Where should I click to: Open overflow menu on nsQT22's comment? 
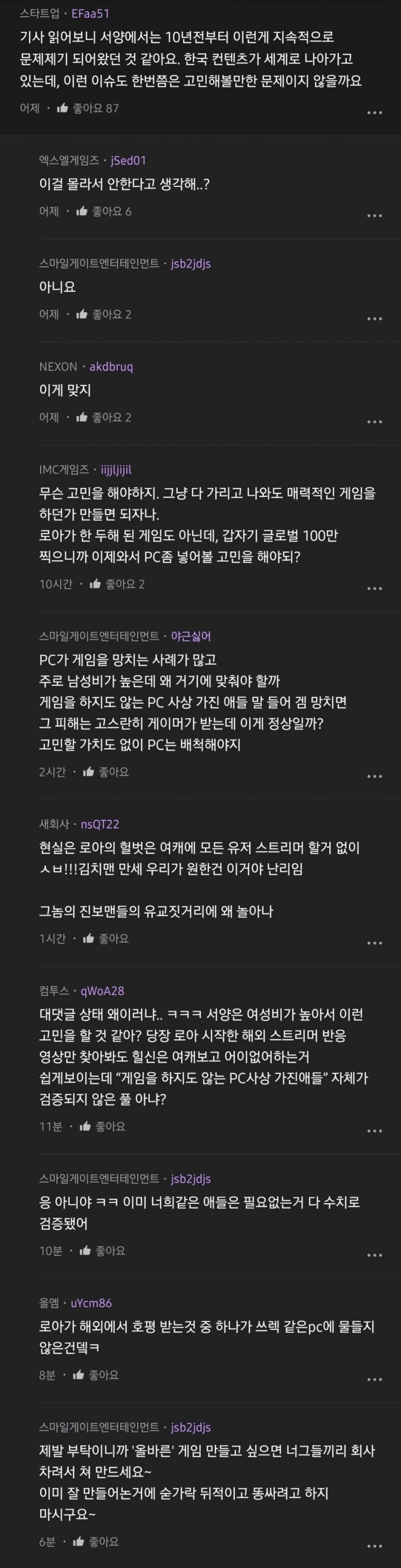375,943
